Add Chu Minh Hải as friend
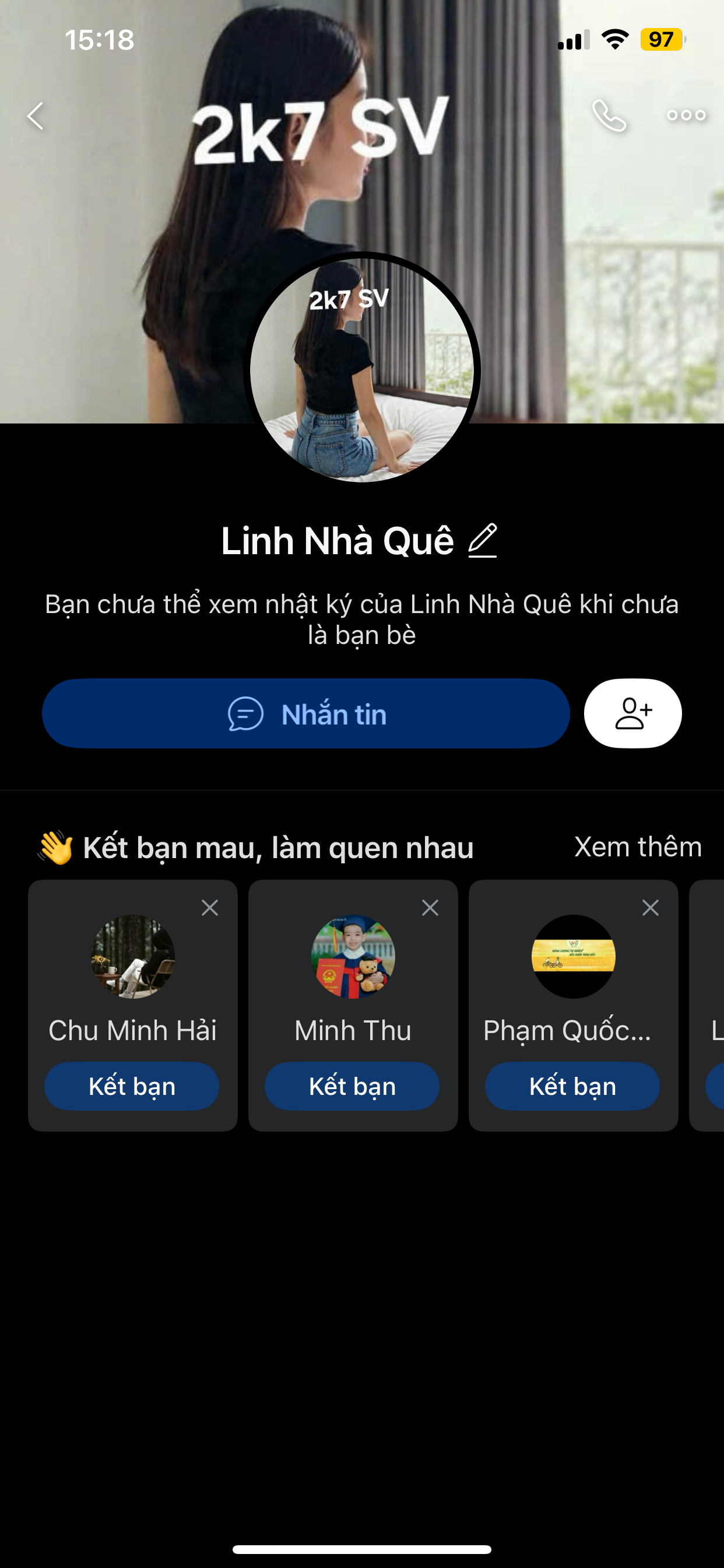The image size is (724, 1568). tap(132, 1087)
